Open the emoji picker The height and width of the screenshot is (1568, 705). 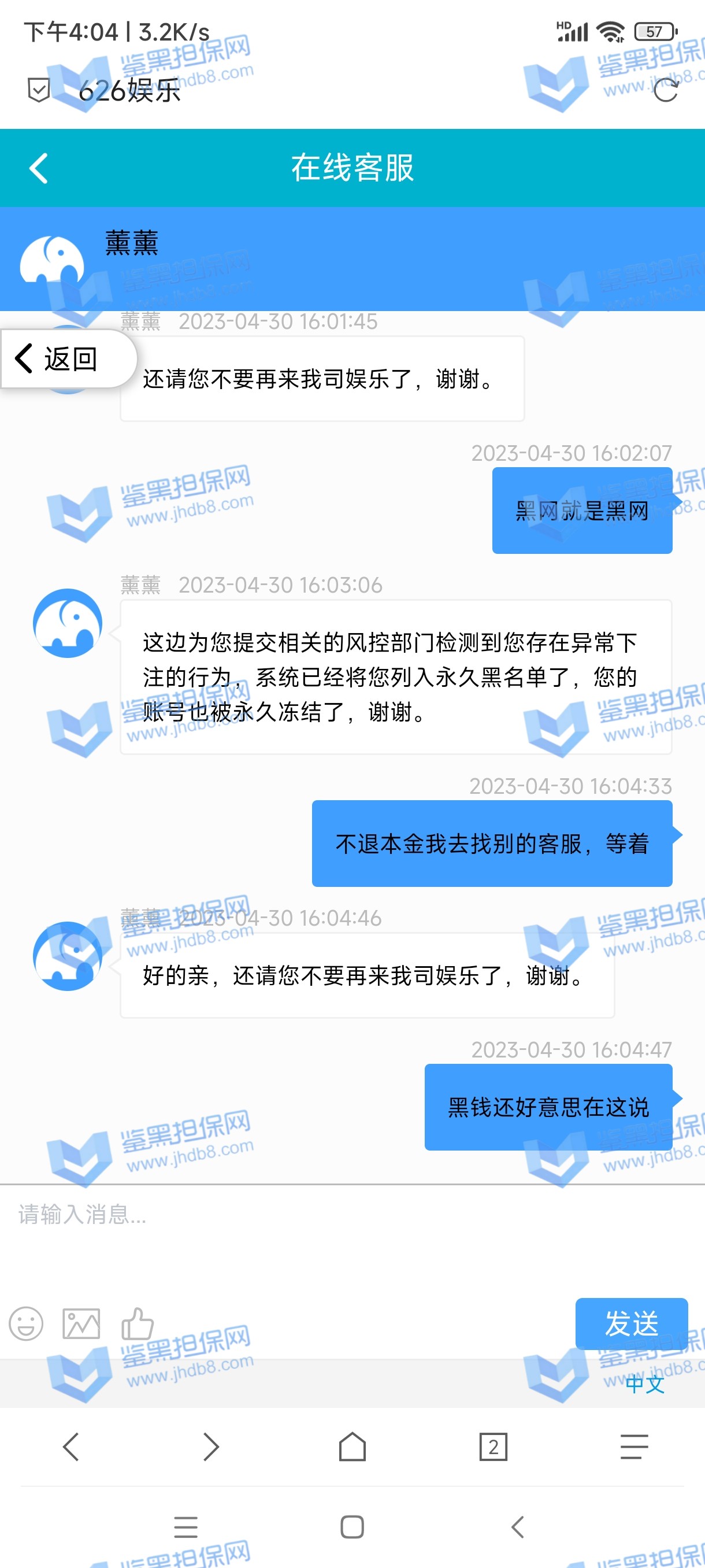pyautogui.click(x=26, y=1323)
